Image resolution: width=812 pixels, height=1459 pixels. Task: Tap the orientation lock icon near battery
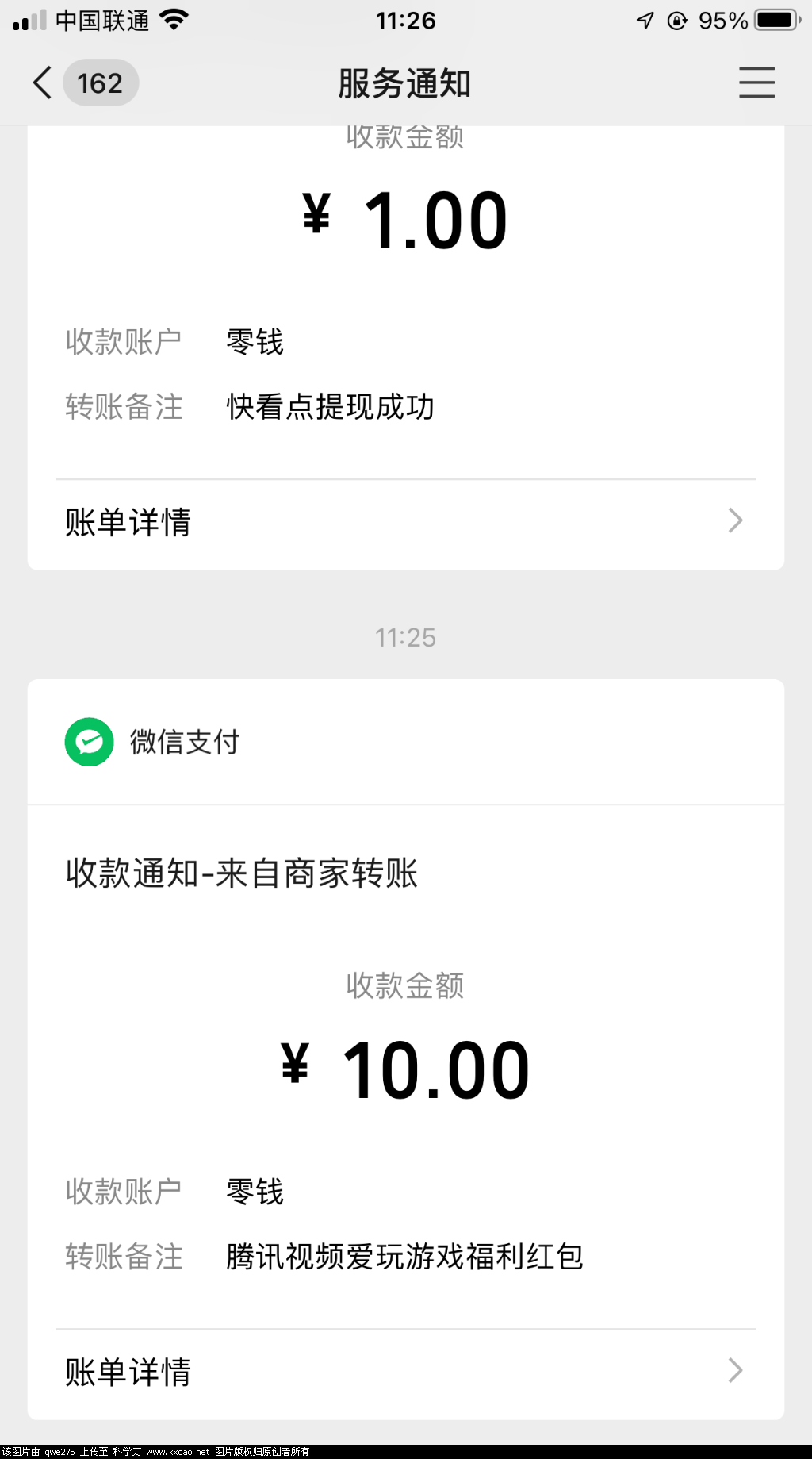coord(677,20)
